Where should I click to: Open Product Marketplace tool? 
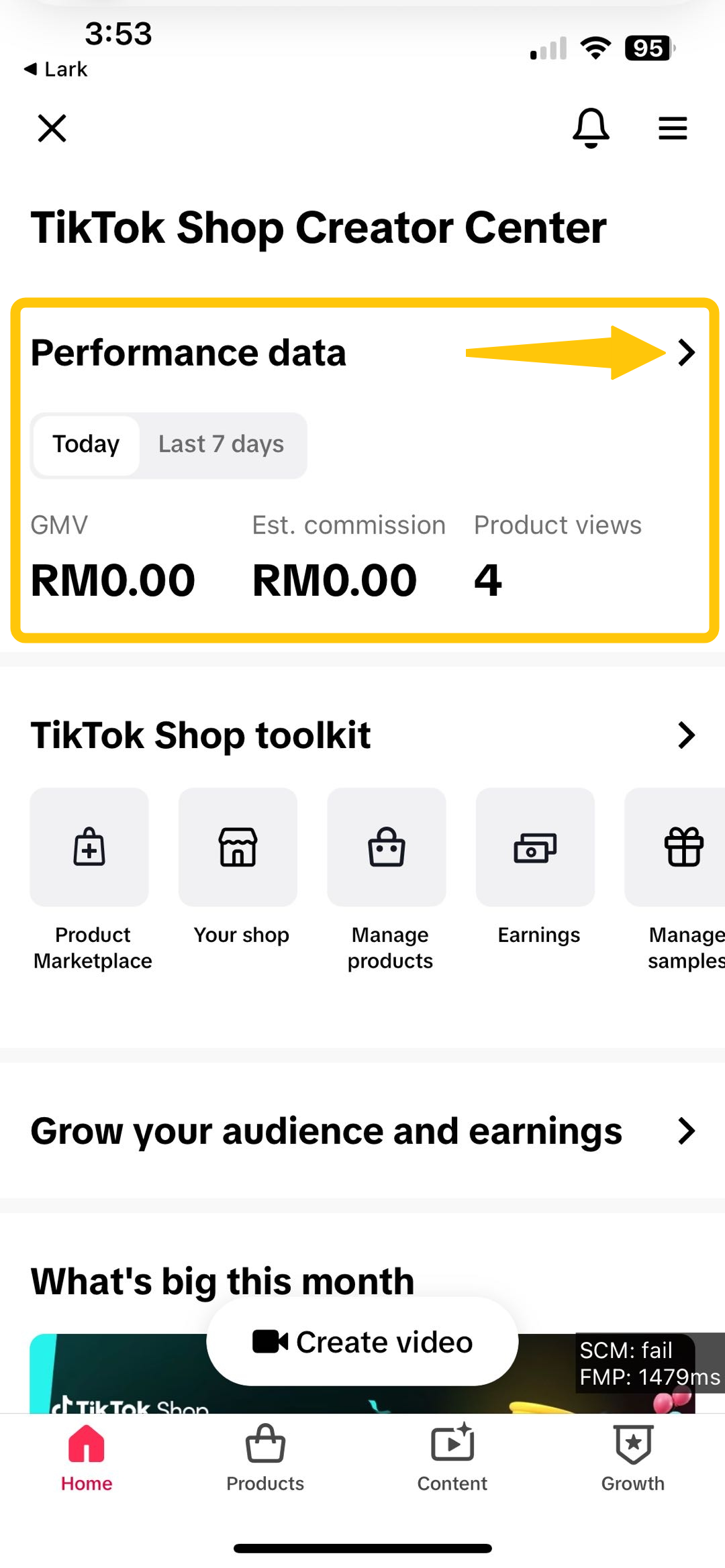click(x=90, y=848)
